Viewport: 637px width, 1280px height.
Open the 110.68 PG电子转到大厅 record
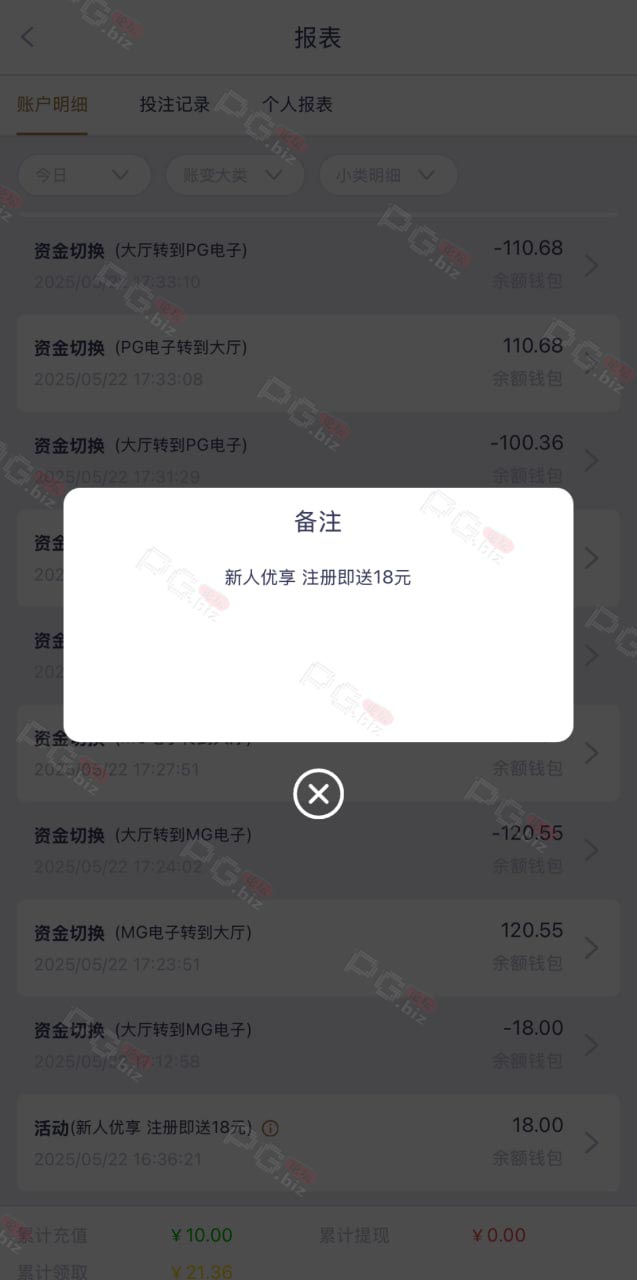pyautogui.click(x=318, y=362)
